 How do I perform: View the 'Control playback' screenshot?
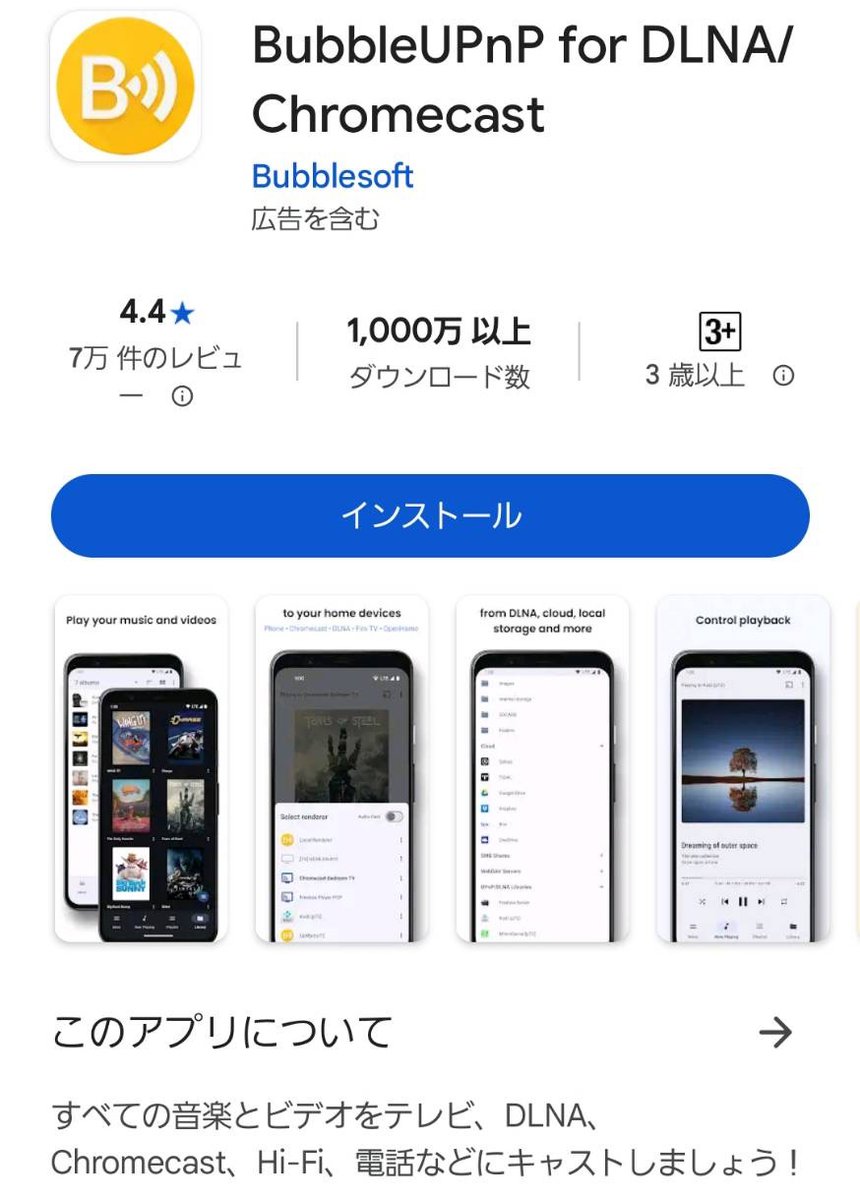[x=743, y=770]
